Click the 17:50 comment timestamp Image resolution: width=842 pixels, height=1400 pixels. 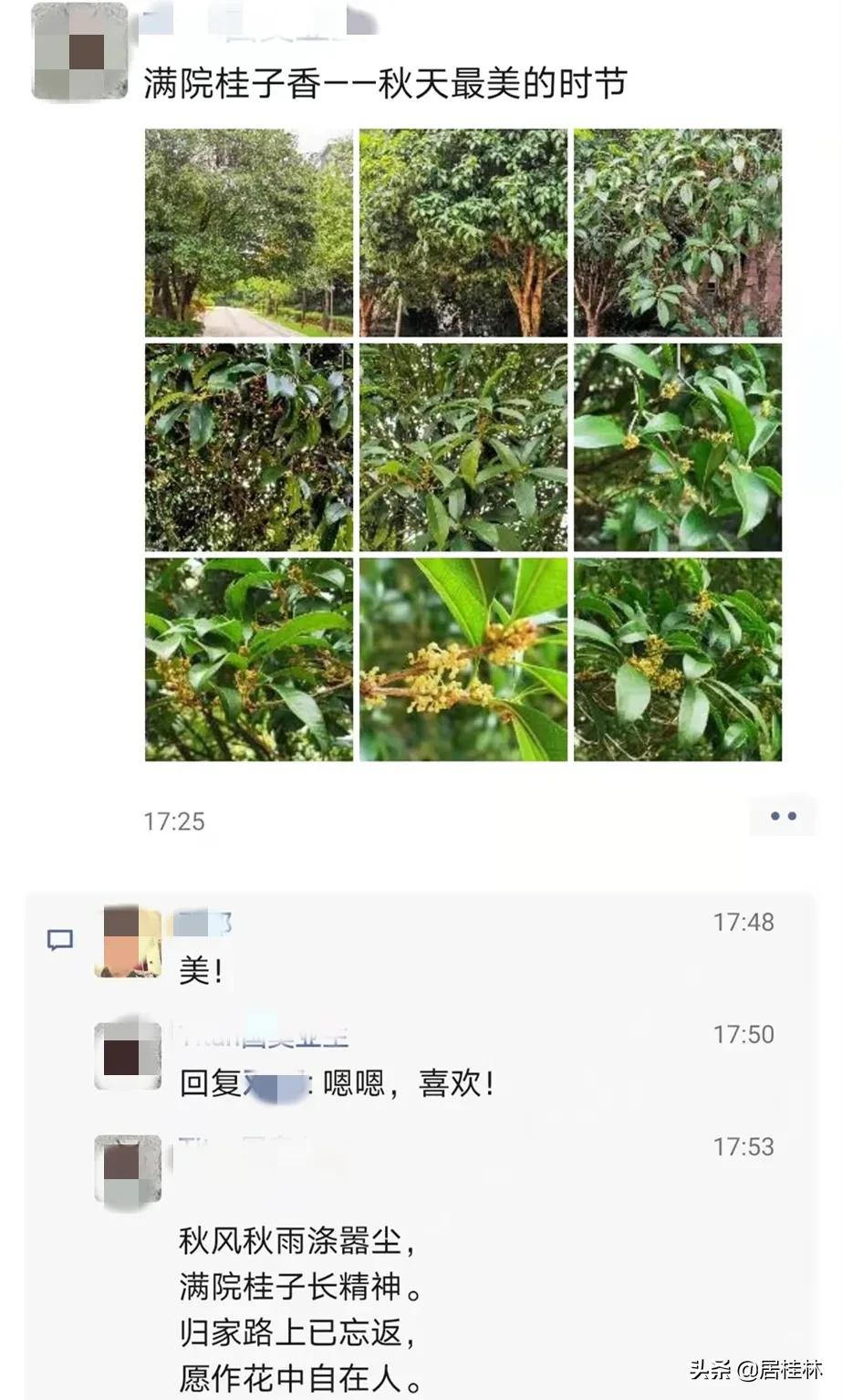745,1035
